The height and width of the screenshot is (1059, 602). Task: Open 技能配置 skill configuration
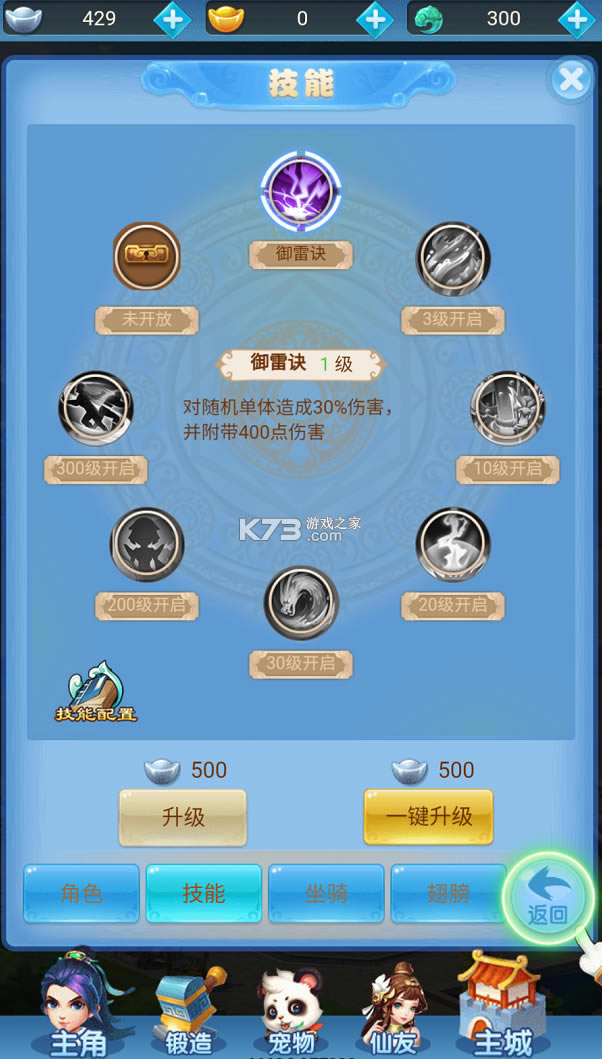[x=95, y=692]
